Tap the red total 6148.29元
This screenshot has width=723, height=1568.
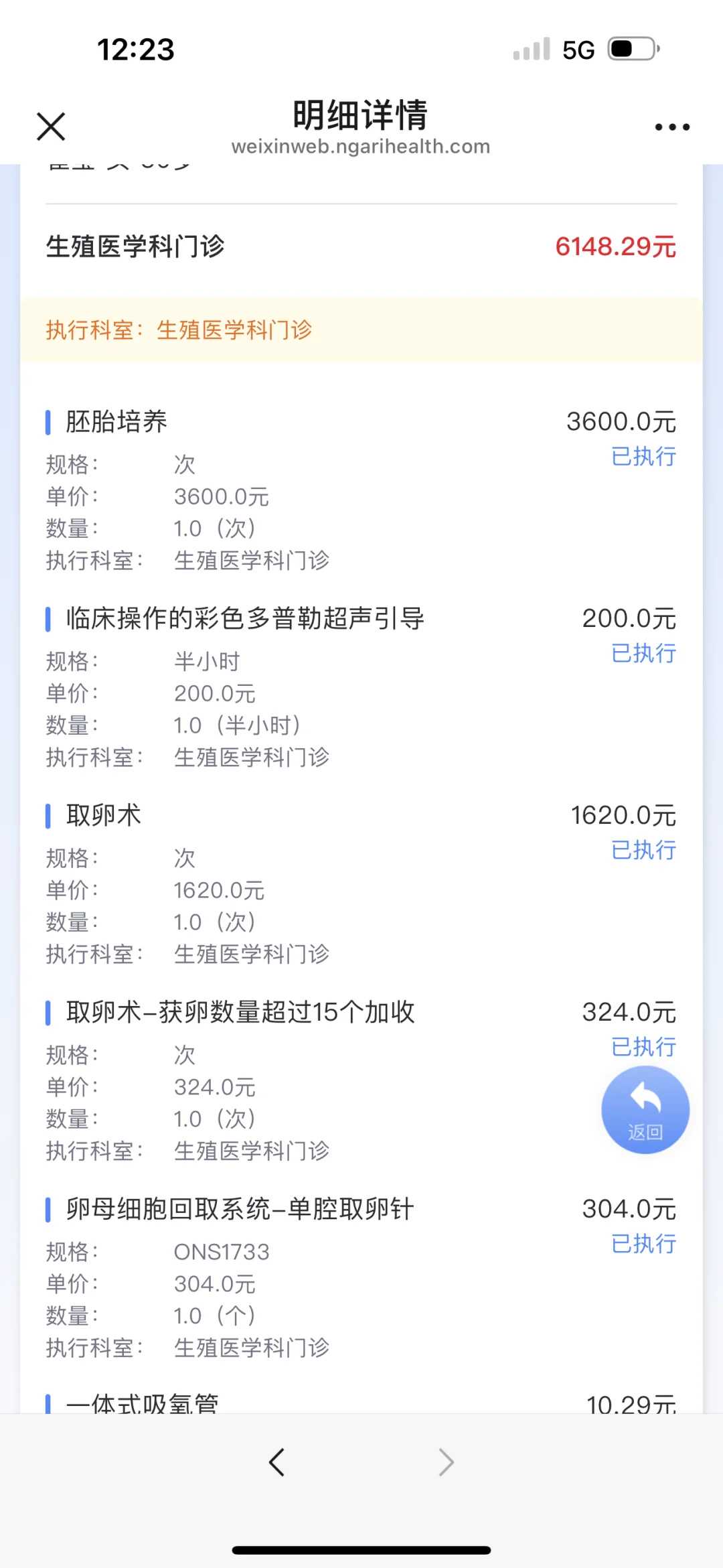click(616, 247)
